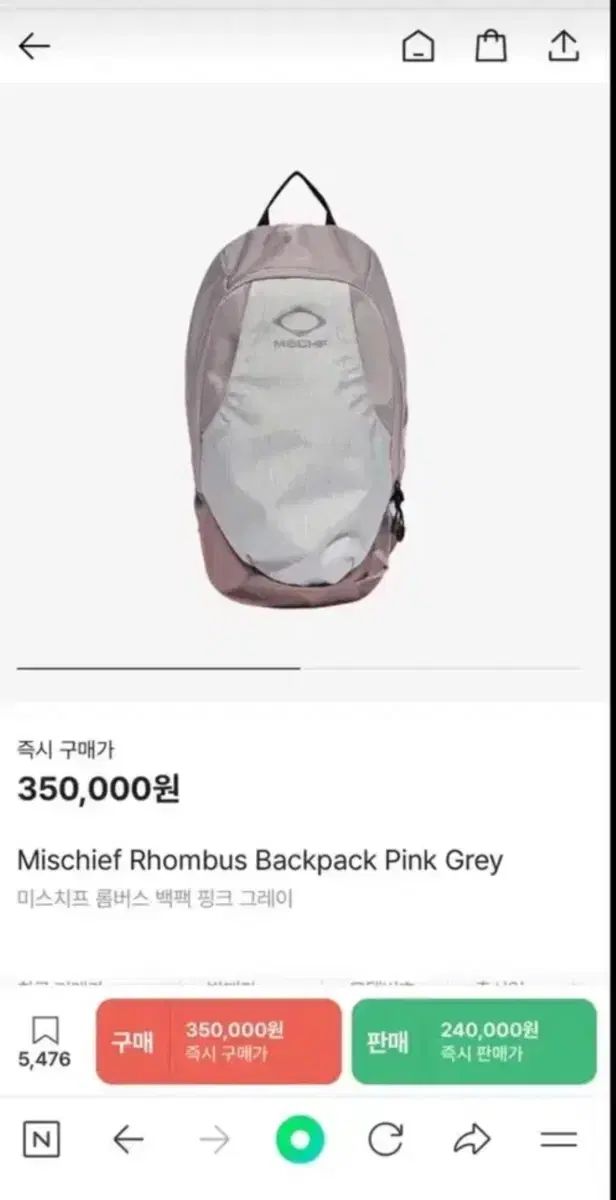Navigate back in the browser toolbar
Viewport: 616px width, 1200px height.
tap(128, 1139)
